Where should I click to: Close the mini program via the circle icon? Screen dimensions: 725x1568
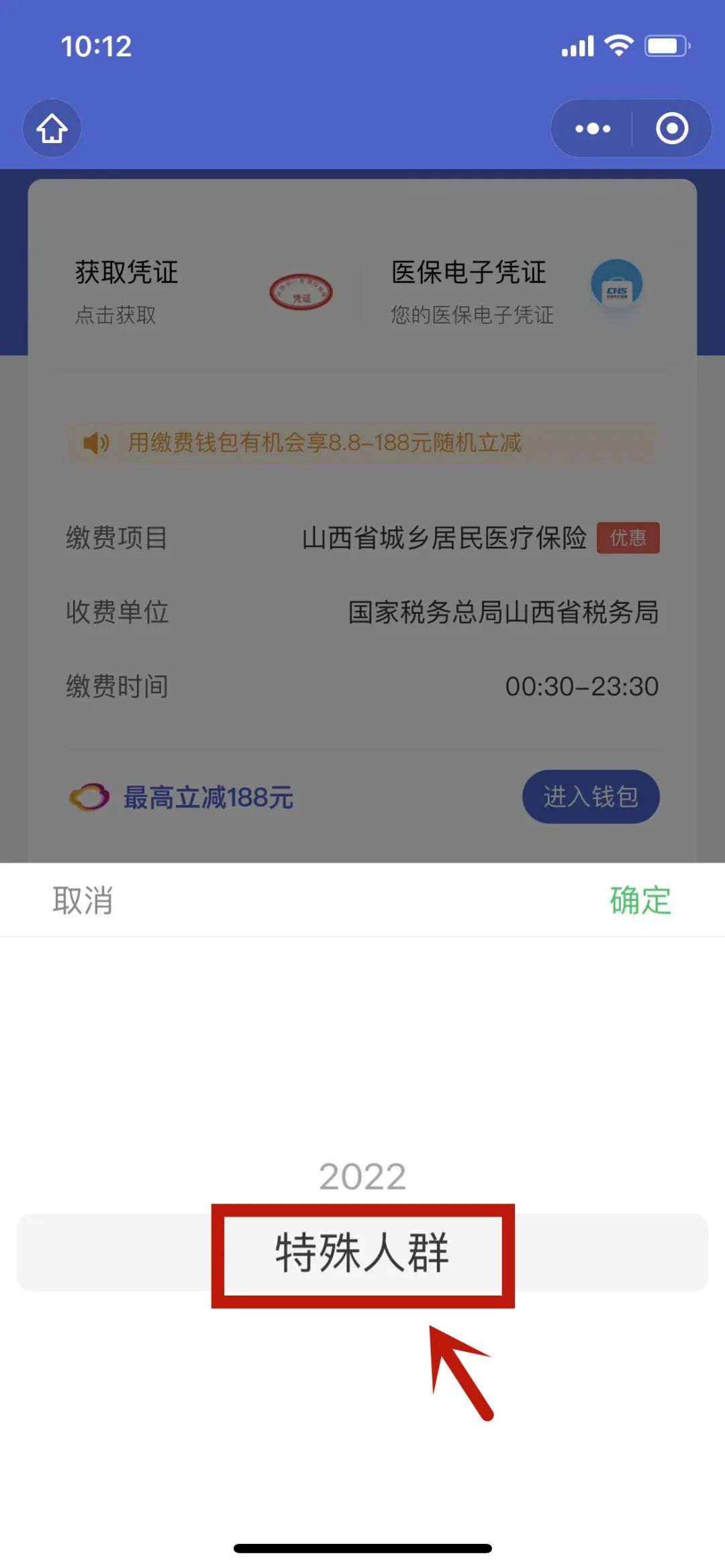(x=672, y=128)
